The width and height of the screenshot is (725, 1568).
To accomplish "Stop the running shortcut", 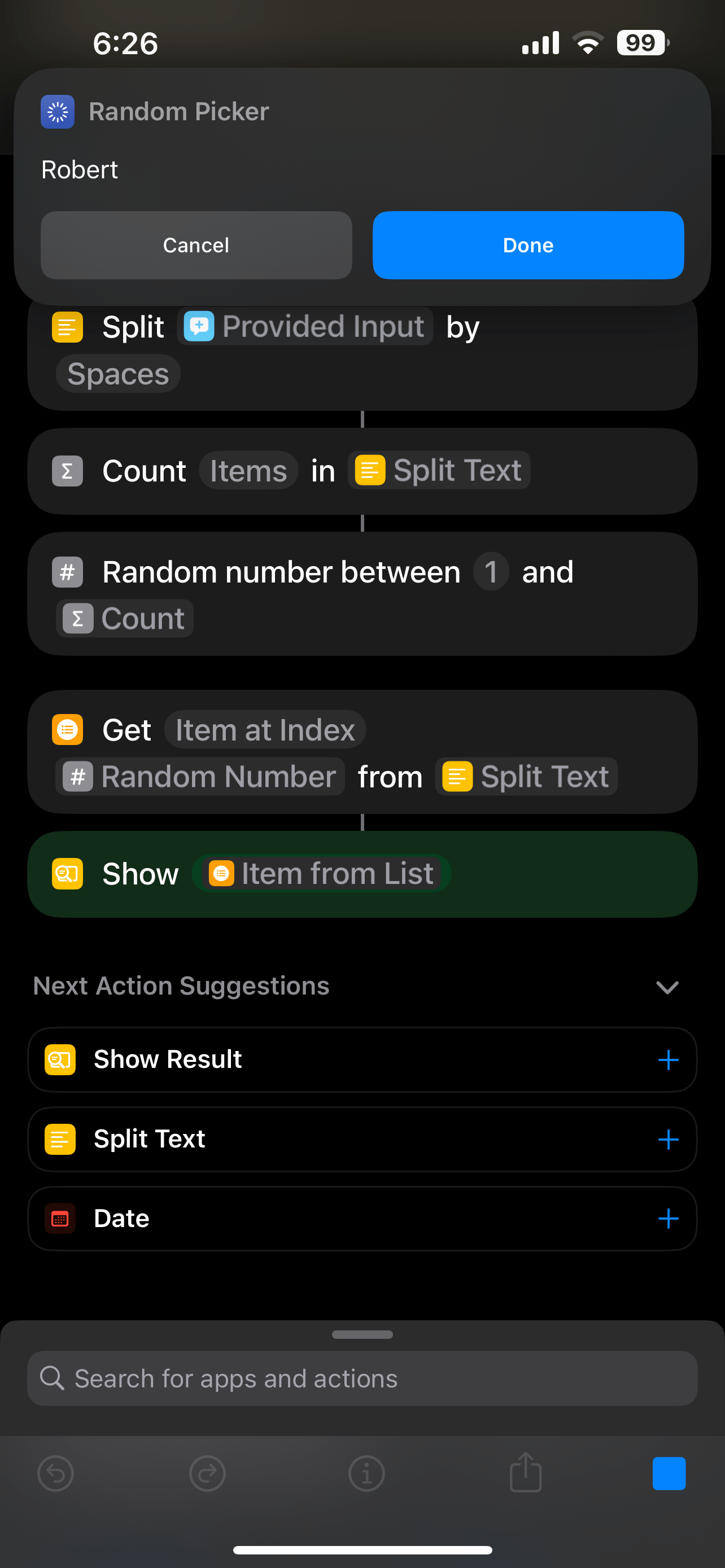I will [669, 1474].
